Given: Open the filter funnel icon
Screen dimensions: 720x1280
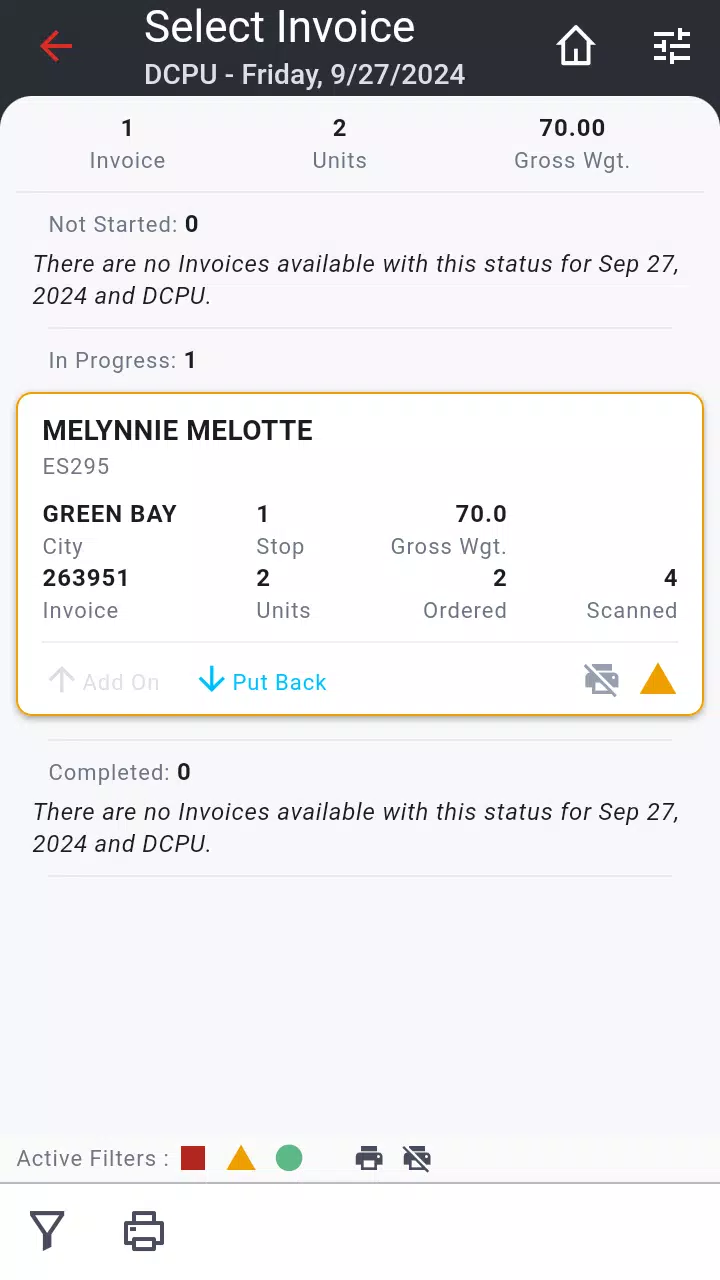Looking at the screenshot, I should tap(47, 1231).
